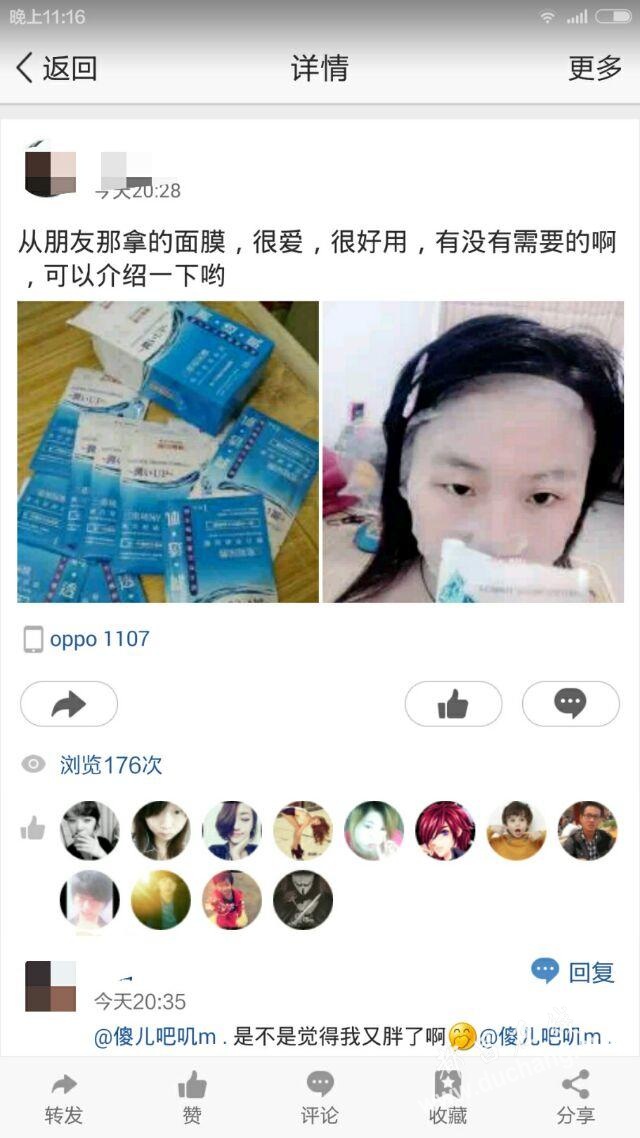Image resolution: width=640 pixels, height=1138 pixels.
Task: Reply to the comment via 回复
Action: click(x=573, y=971)
